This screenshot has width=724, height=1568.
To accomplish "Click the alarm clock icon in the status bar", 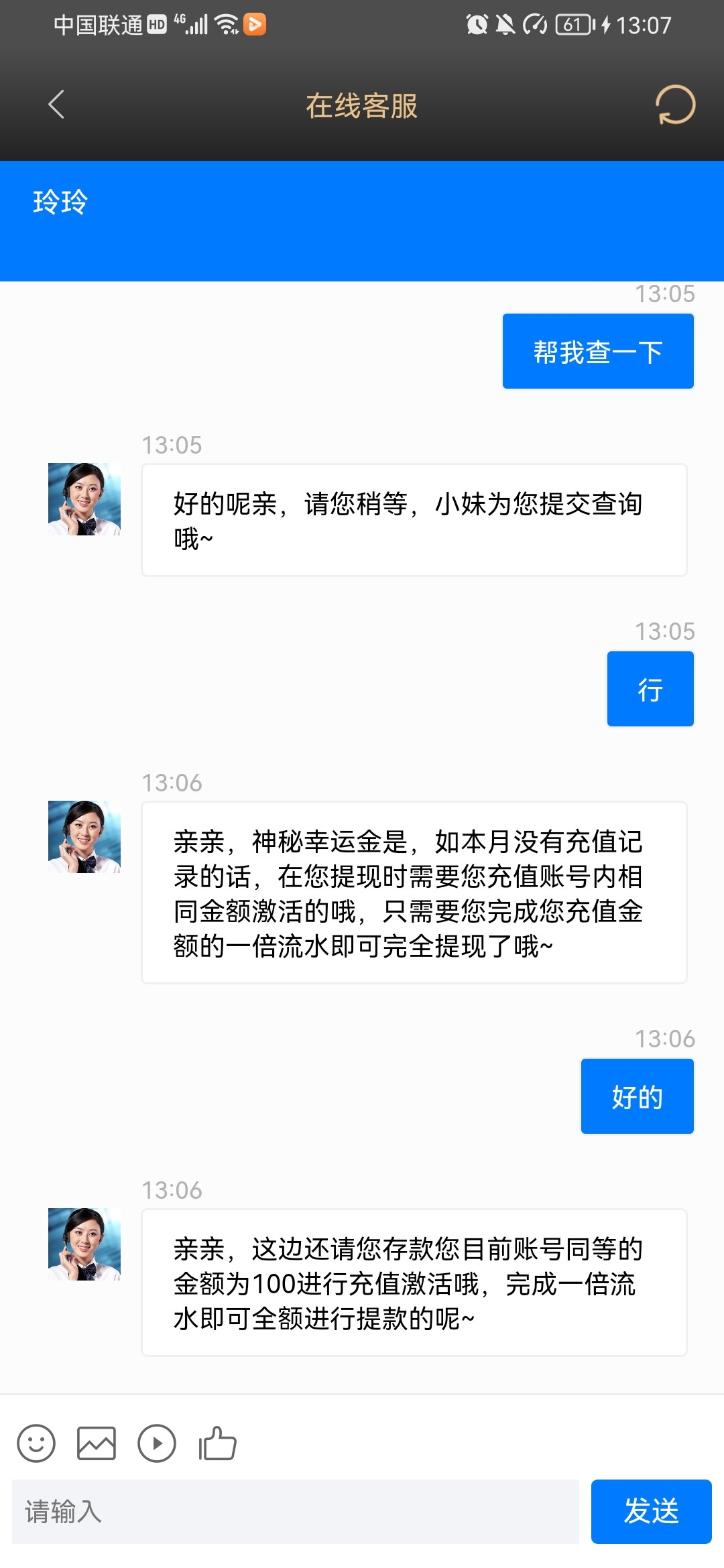I will [477, 25].
